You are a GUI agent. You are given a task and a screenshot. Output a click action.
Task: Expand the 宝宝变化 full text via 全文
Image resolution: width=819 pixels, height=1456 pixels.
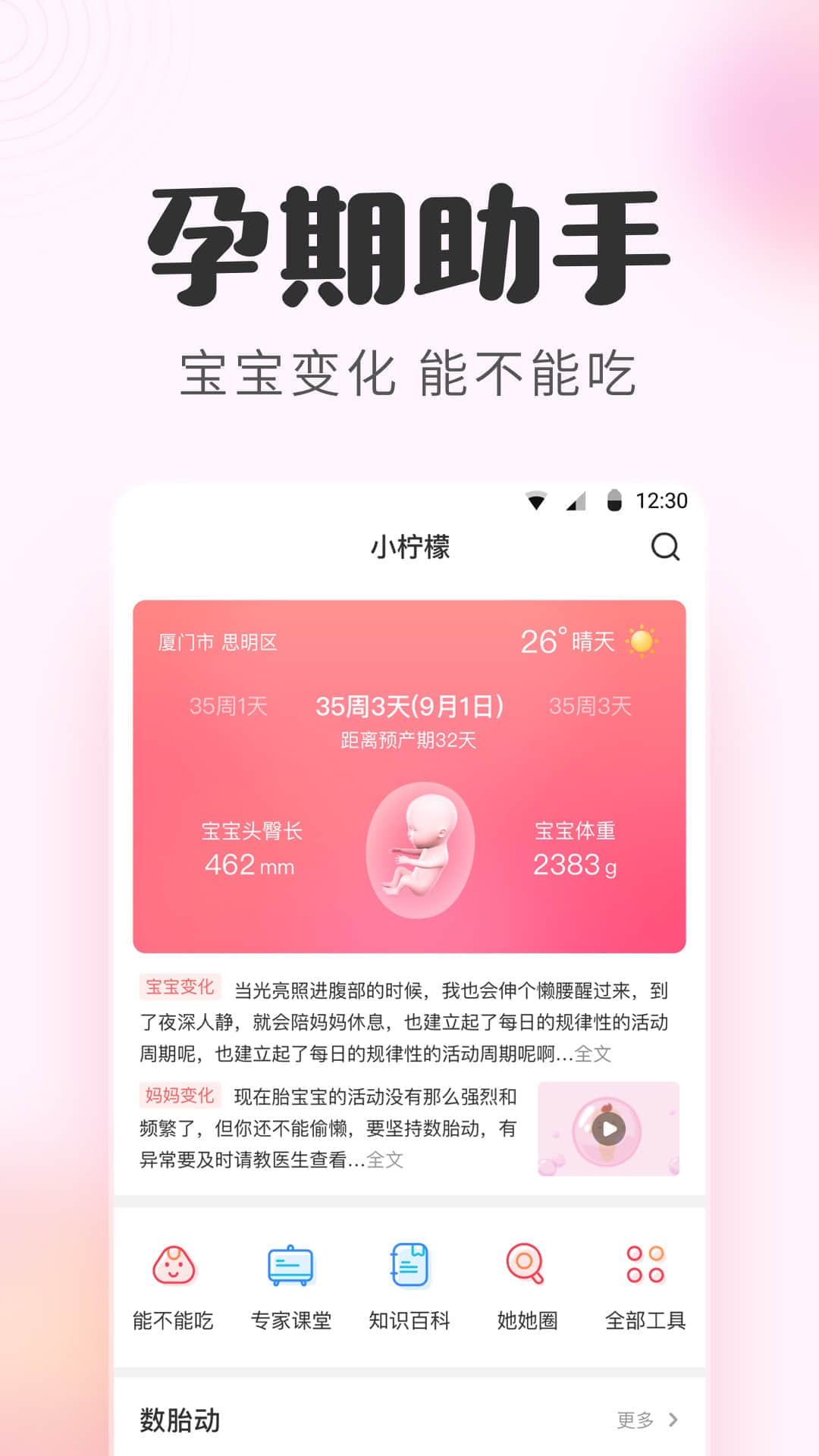click(x=593, y=1053)
